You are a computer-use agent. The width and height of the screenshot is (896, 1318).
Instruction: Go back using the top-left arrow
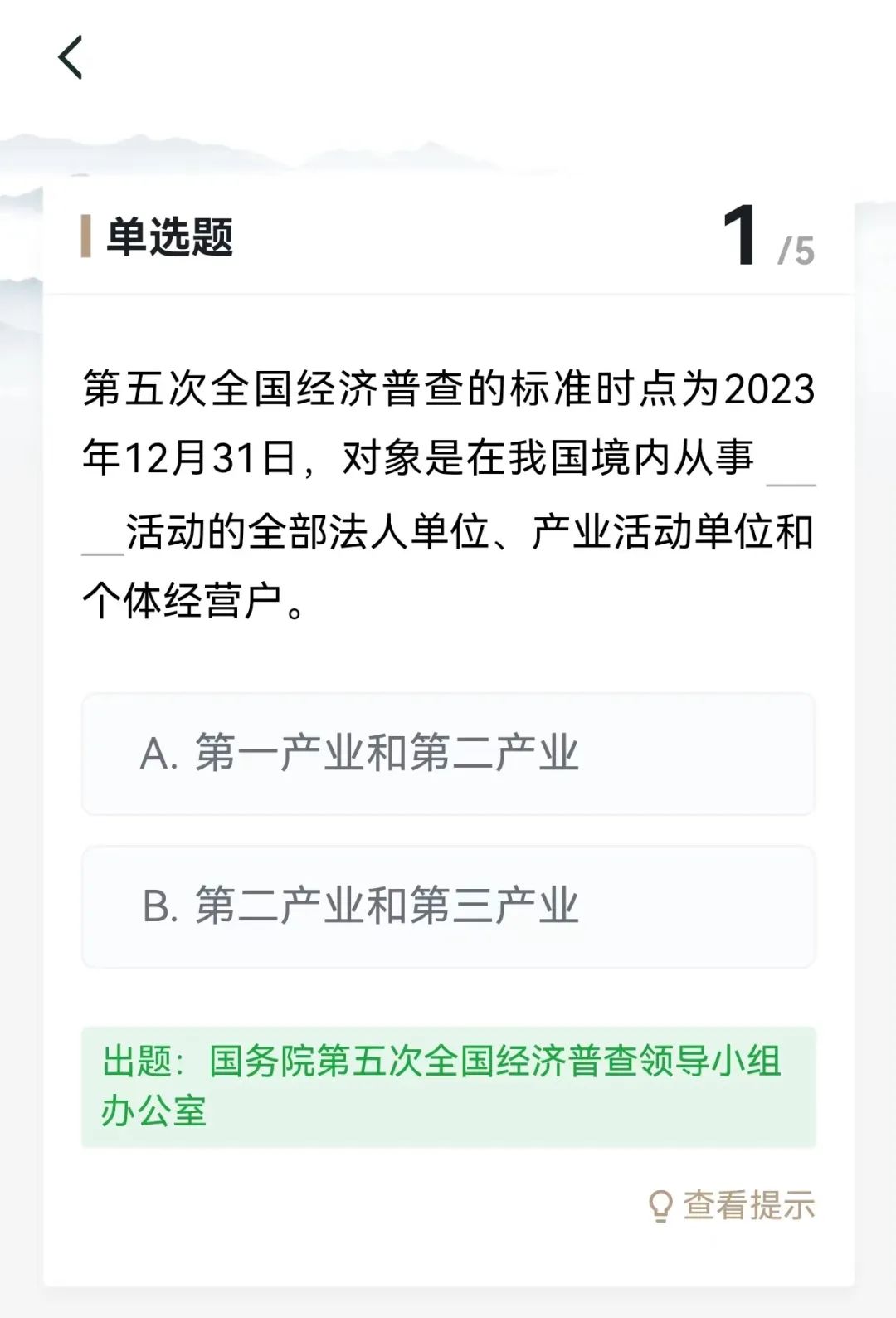(71, 58)
